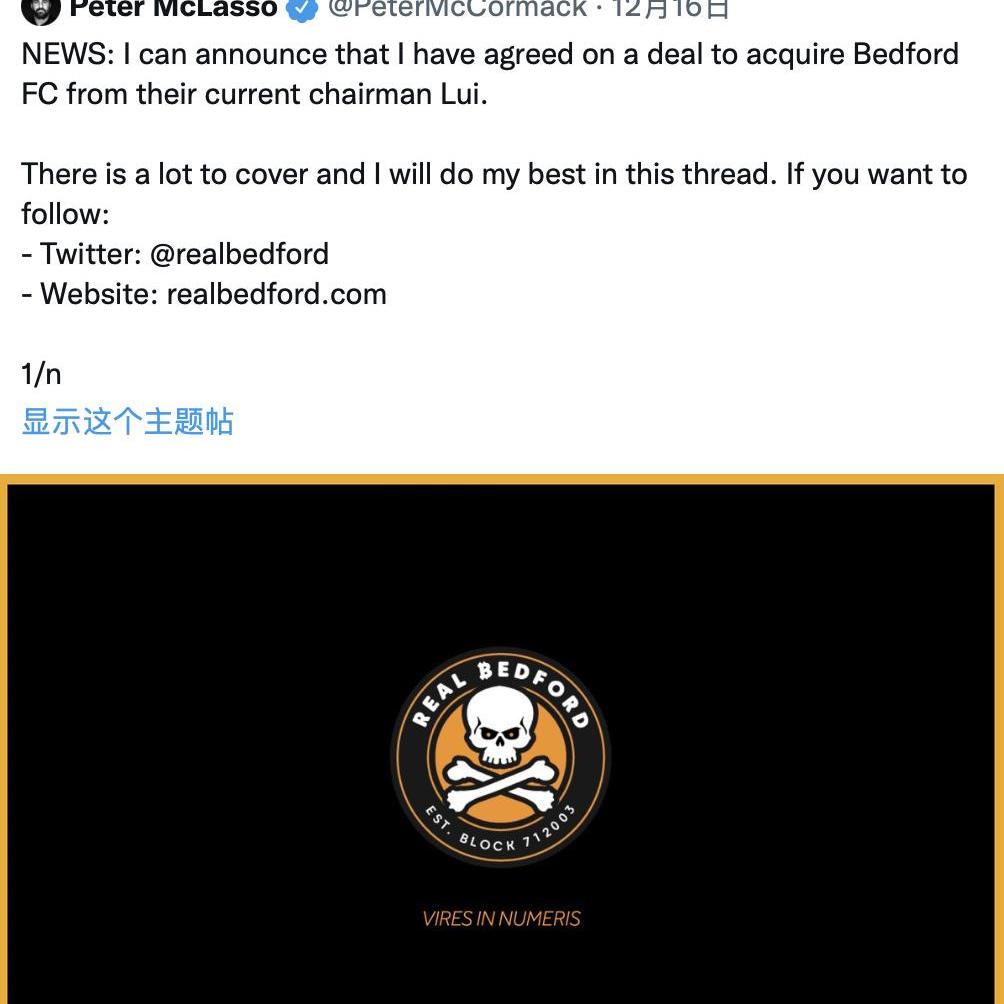The height and width of the screenshot is (1004, 1004).
Task: Tap the "显示这个主题帖" thread link
Action: [127, 421]
